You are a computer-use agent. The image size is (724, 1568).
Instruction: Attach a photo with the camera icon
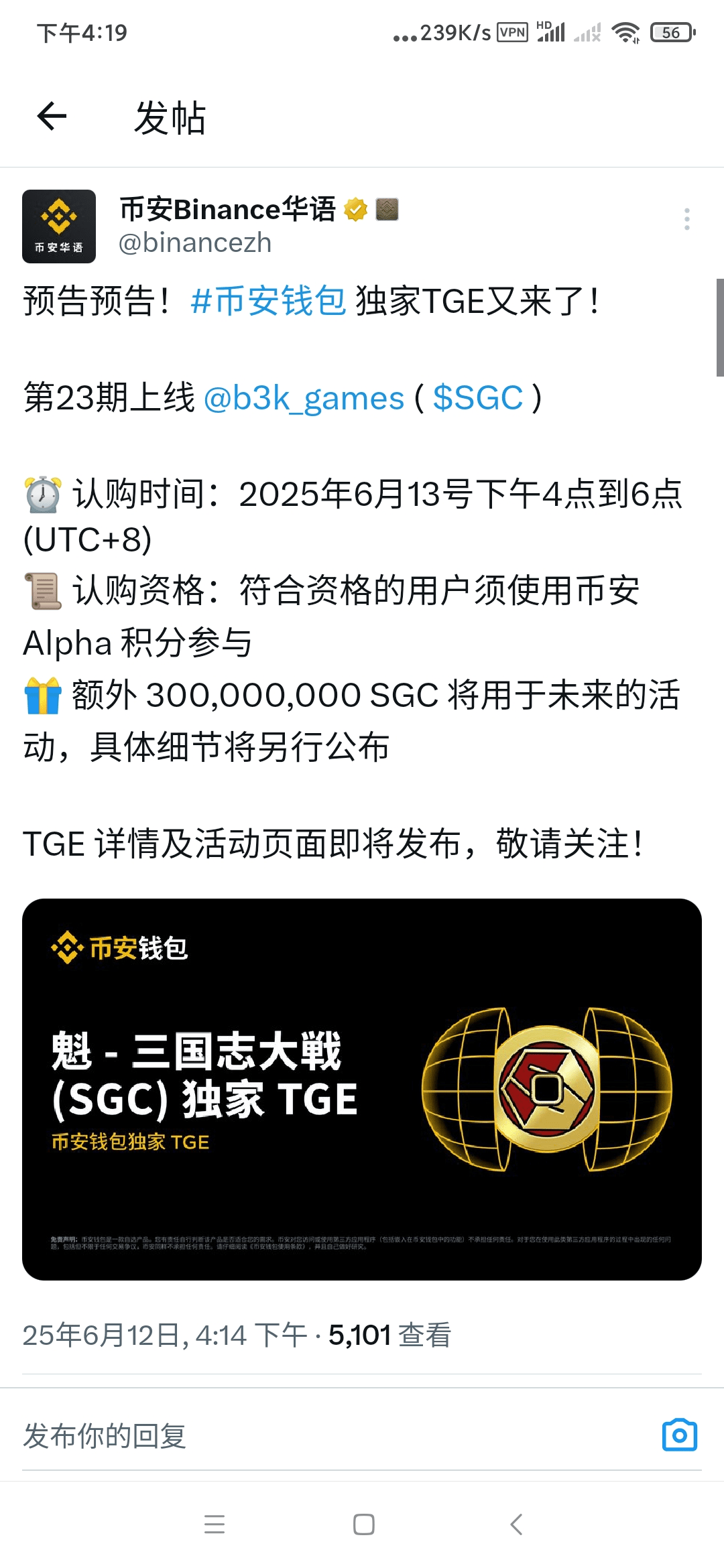pyautogui.click(x=679, y=1435)
